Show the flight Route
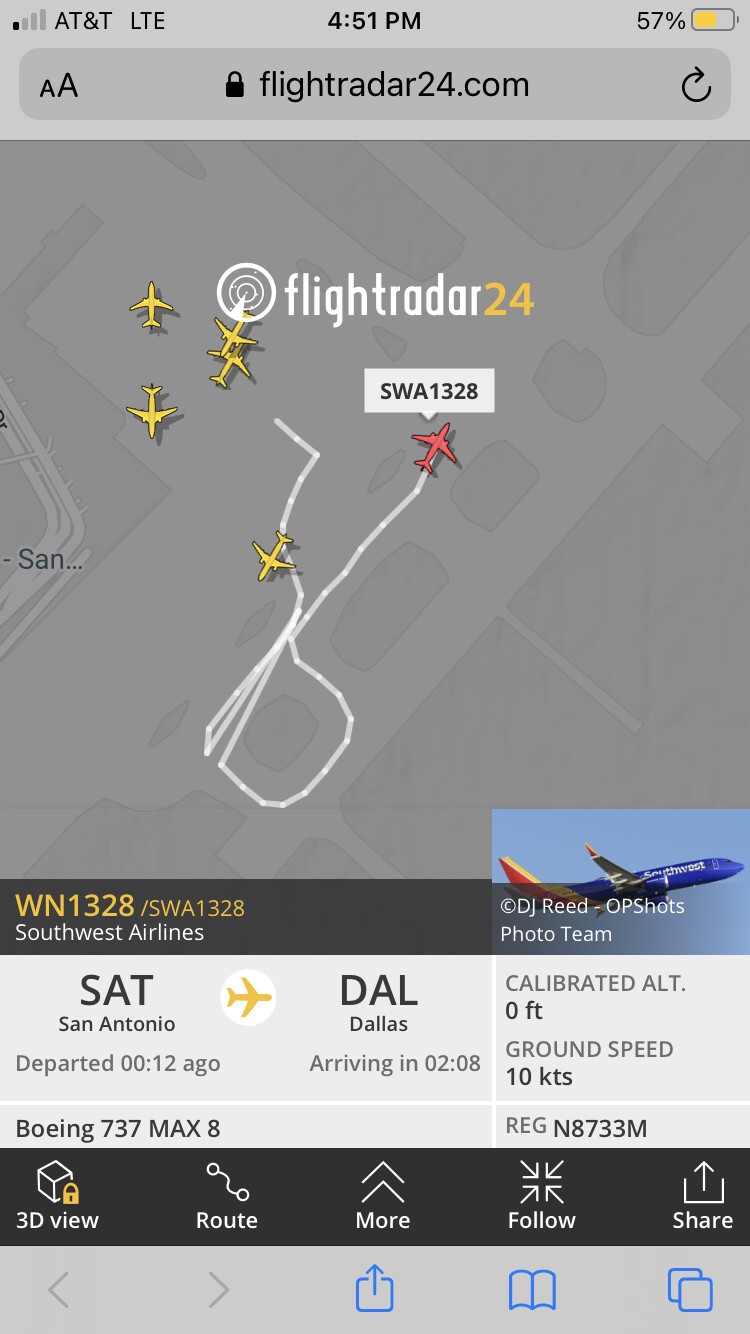 tap(227, 1195)
